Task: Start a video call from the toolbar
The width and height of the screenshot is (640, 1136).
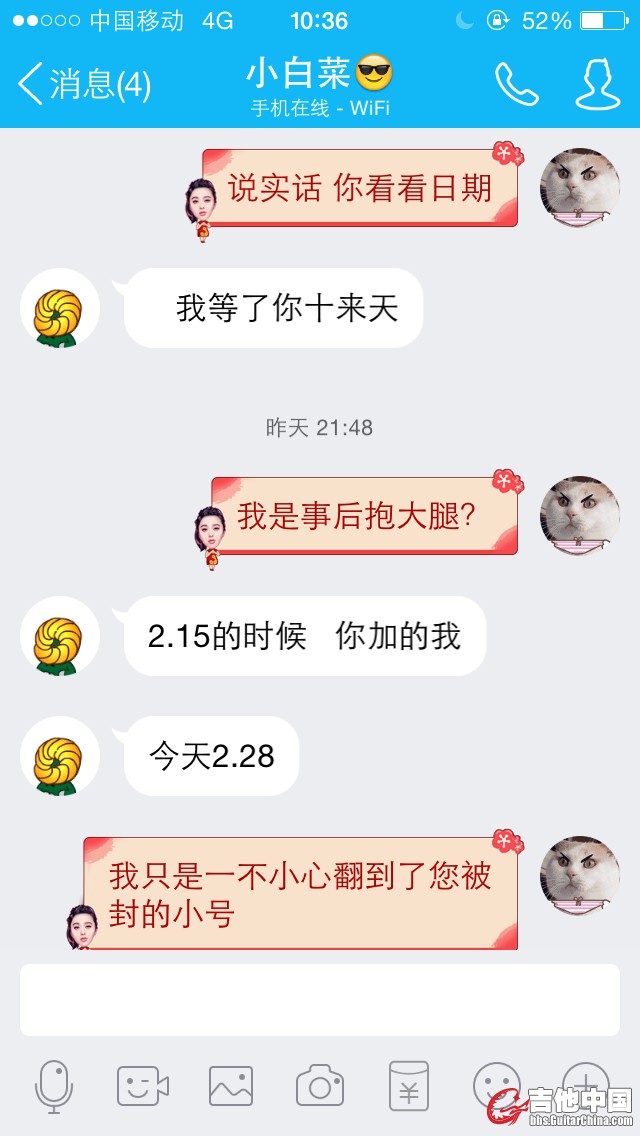Action: 142,1086
